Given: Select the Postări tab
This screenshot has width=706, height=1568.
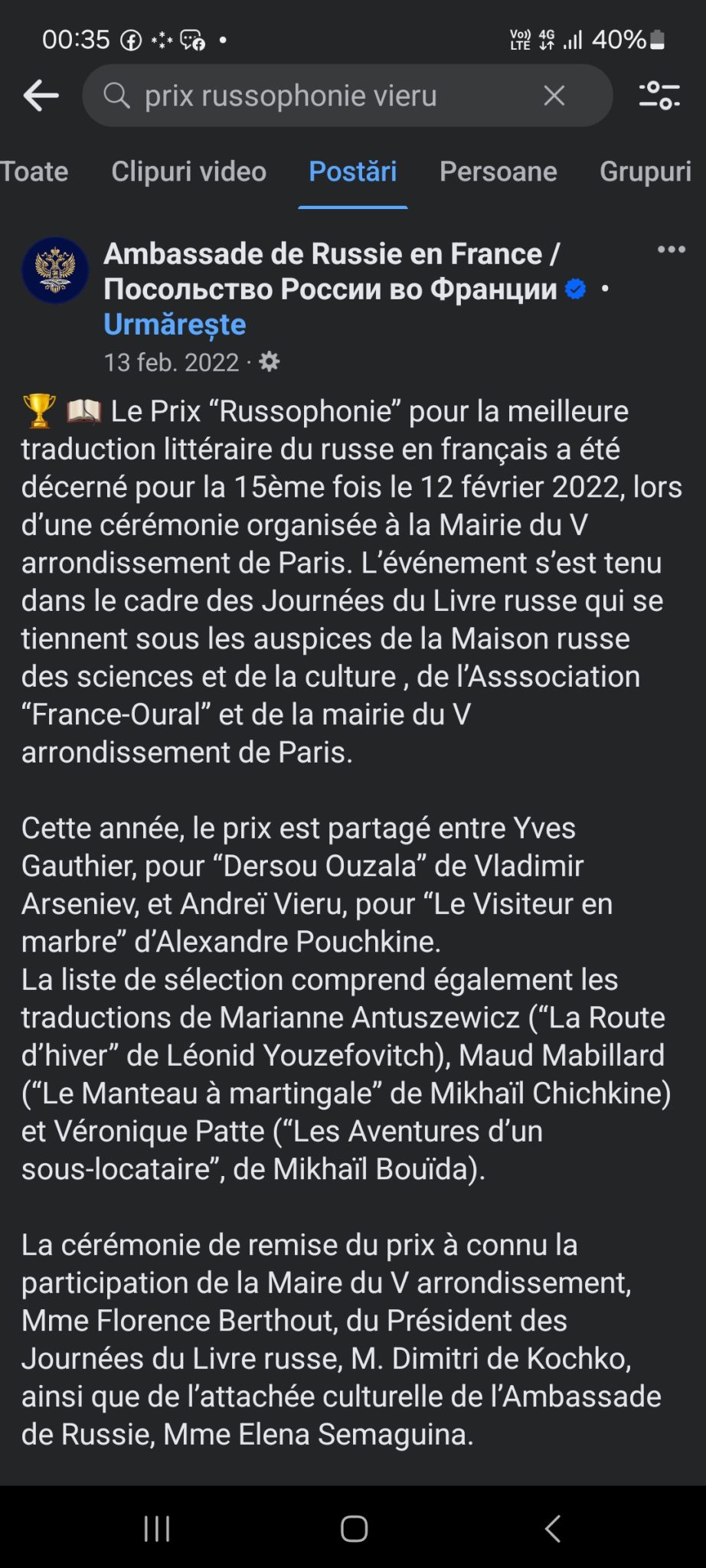Looking at the screenshot, I should (x=353, y=171).
